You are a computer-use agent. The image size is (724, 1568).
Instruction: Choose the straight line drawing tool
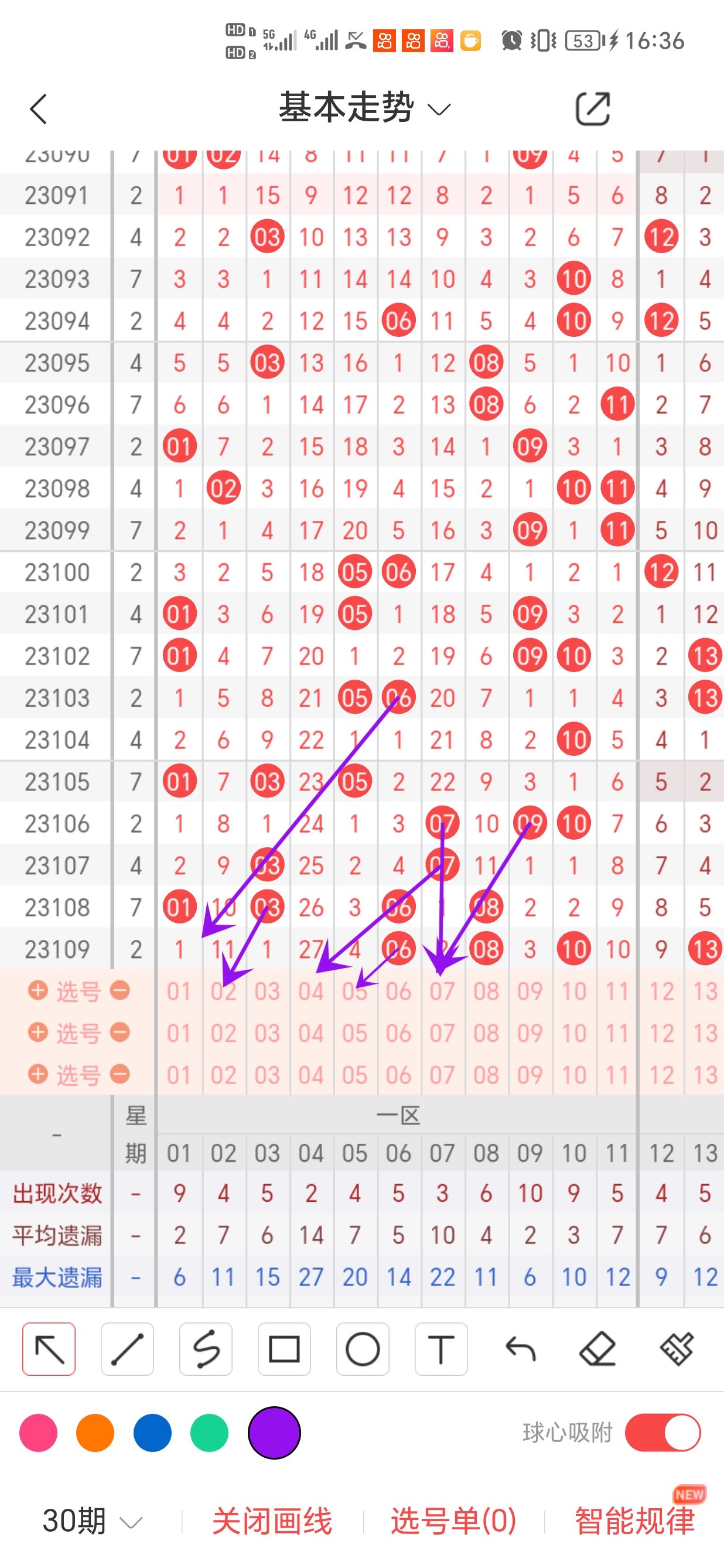[x=127, y=1349]
